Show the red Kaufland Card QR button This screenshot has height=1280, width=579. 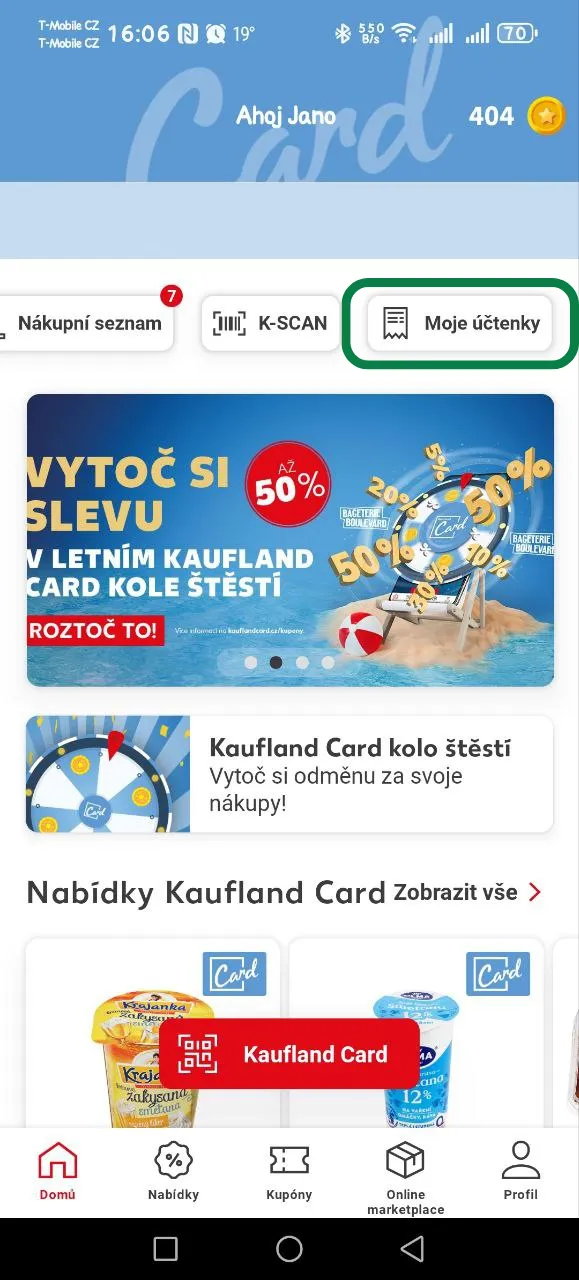point(289,1054)
